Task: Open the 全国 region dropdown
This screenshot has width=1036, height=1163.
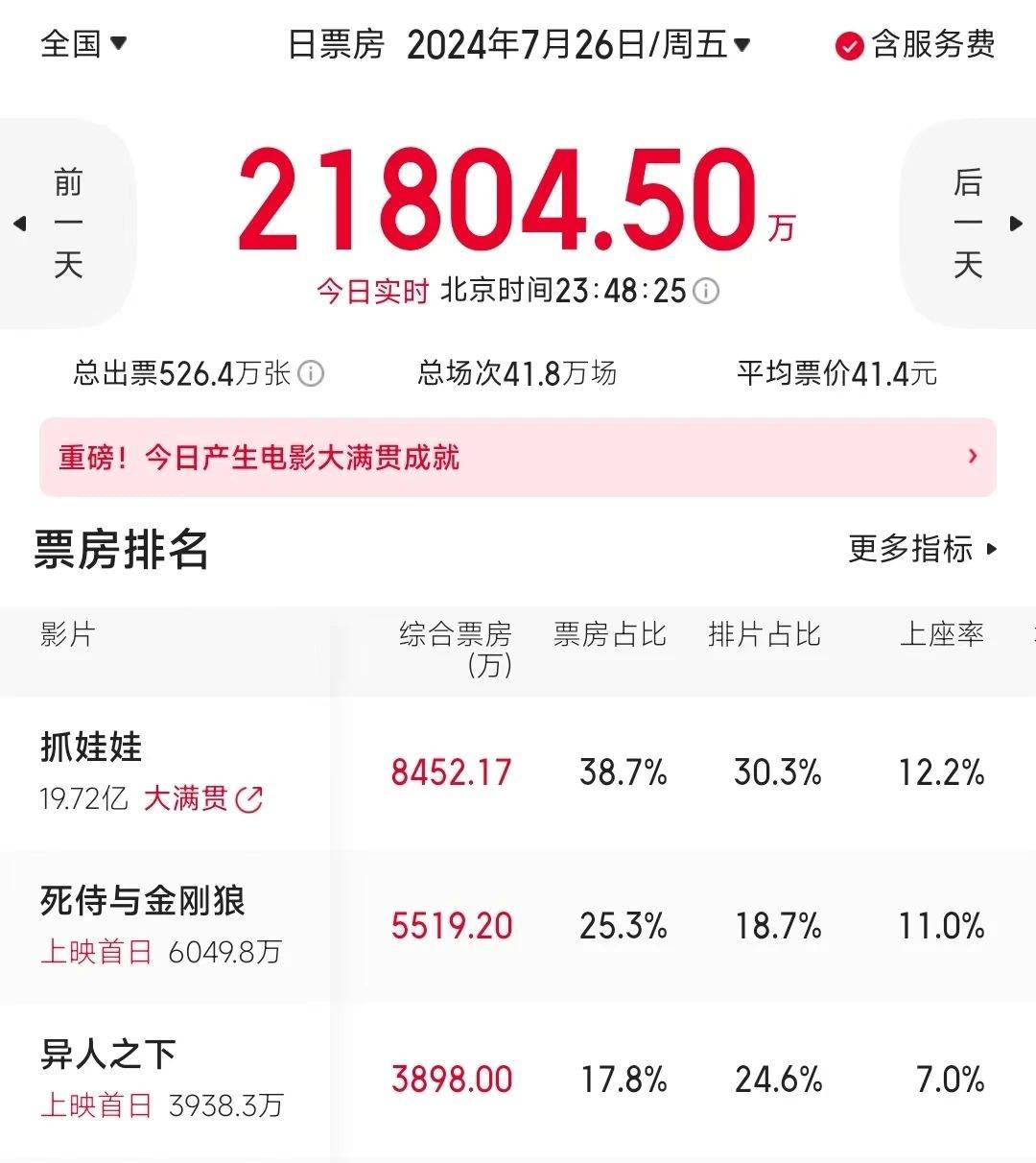Action: point(83,44)
